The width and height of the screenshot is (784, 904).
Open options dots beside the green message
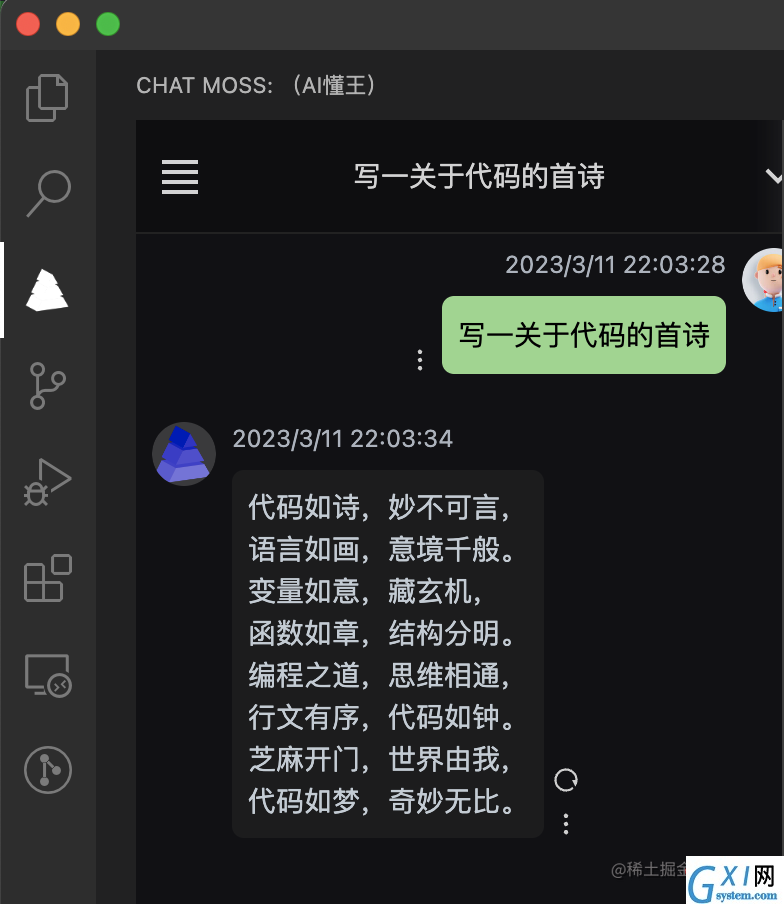(420, 359)
